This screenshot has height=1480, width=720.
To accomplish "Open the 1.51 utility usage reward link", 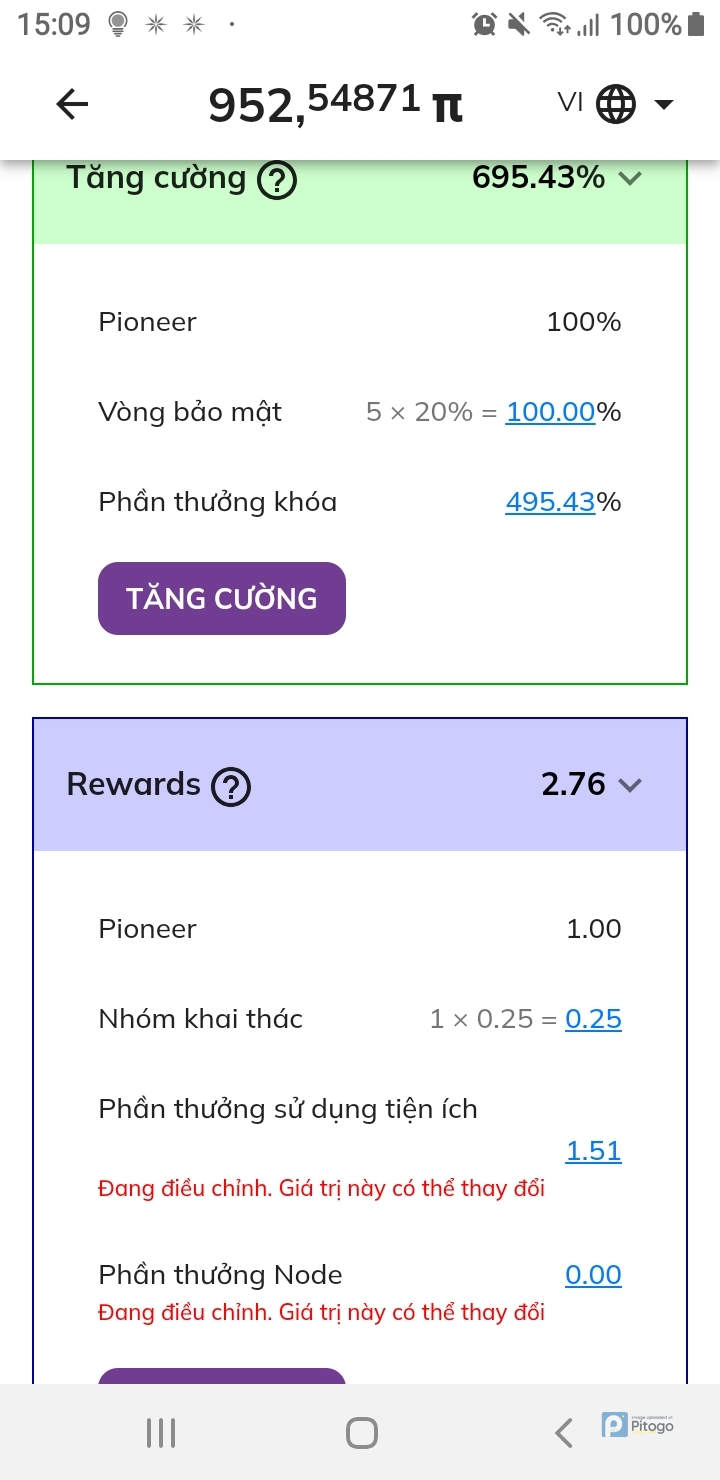I will 593,1151.
